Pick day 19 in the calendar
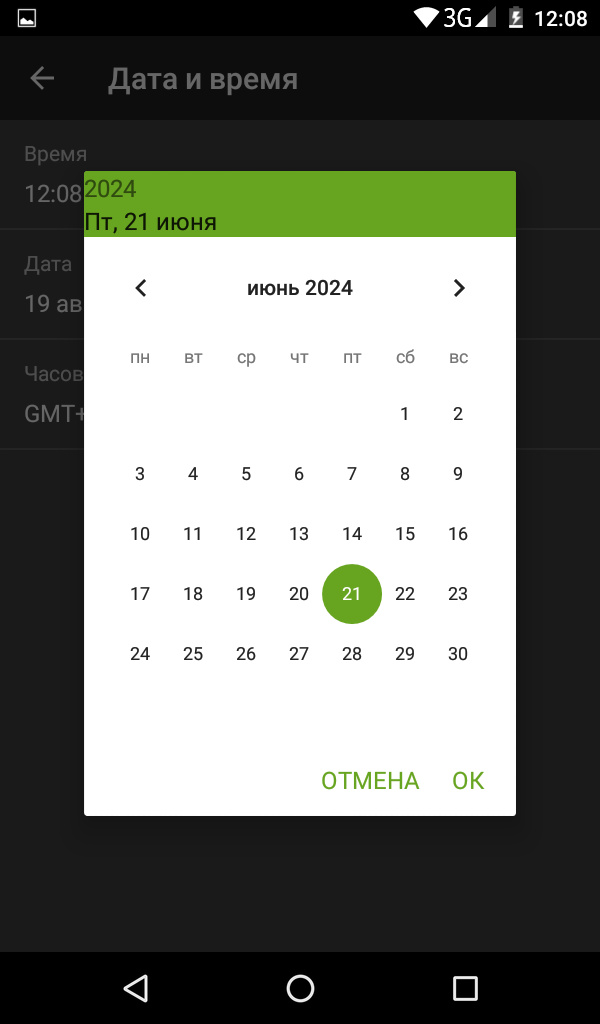Image resolution: width=600 pixels, height=1024 pixels. pyautogui.click(x=246, y=594)
